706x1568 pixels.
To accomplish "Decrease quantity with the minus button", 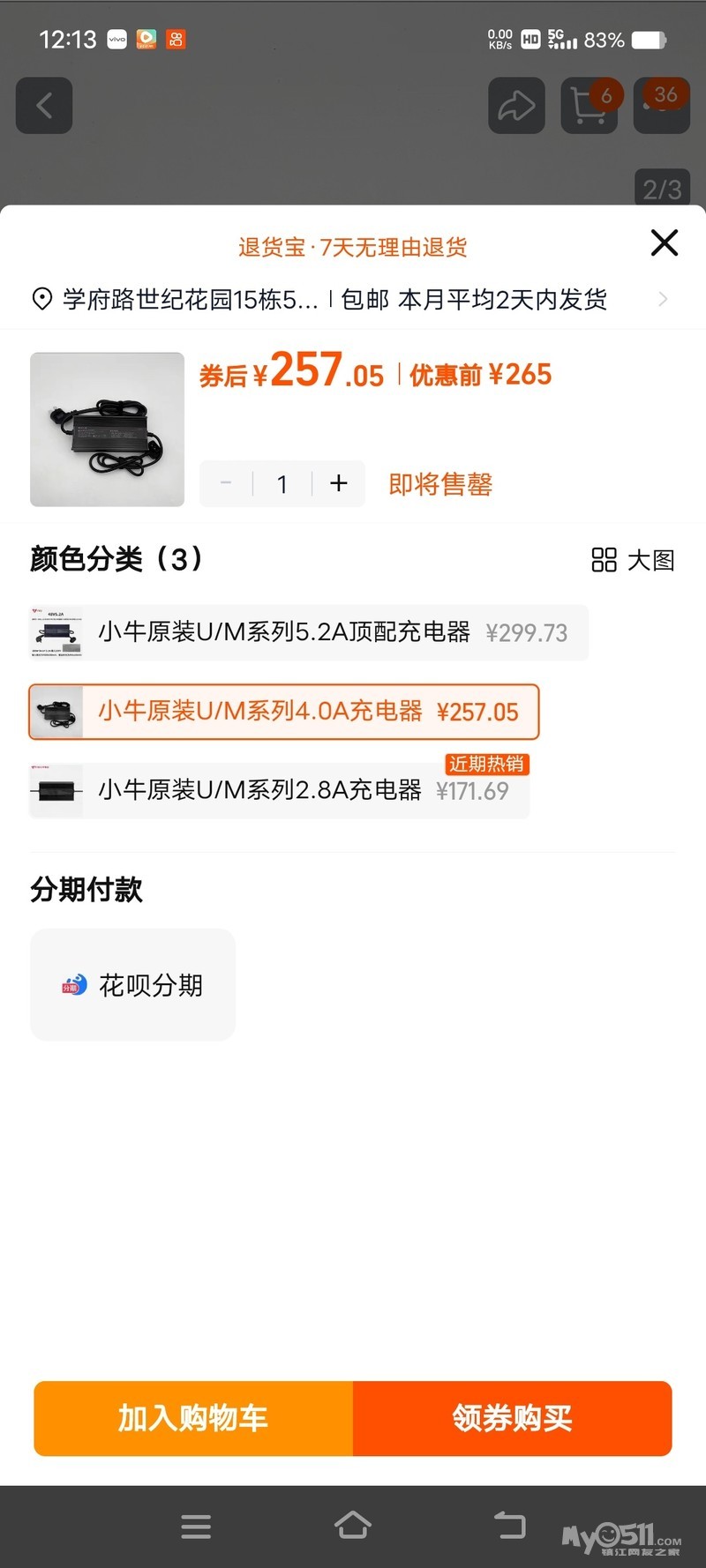I will click(x=226, y=483).
